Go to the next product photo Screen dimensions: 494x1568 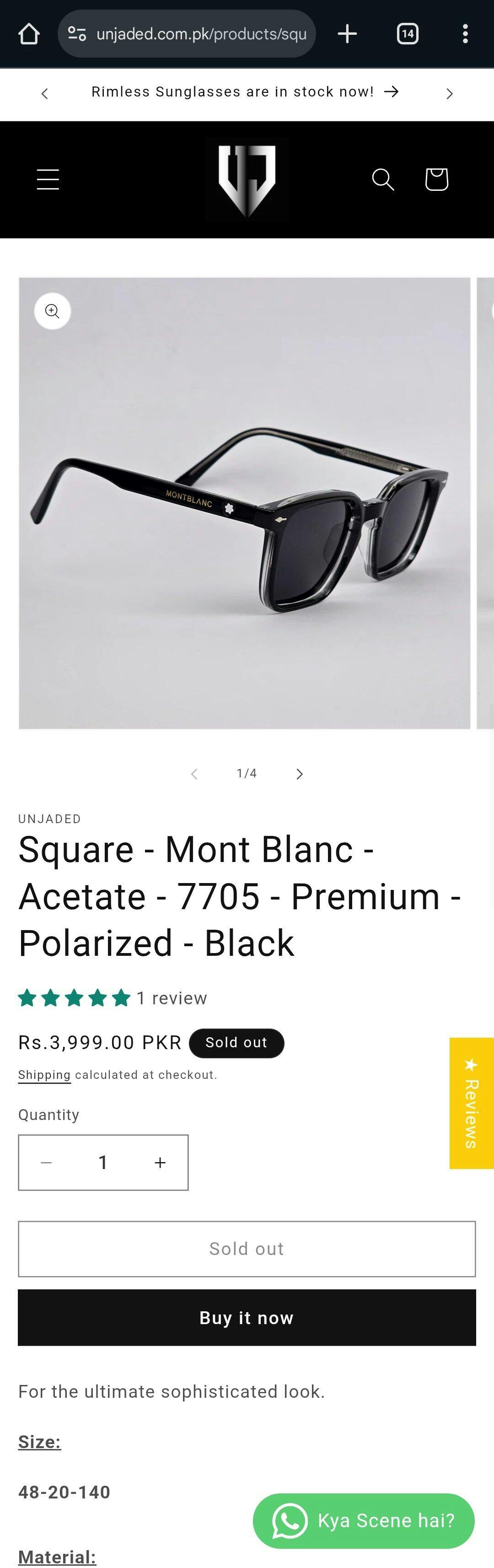tap(299, 774)
